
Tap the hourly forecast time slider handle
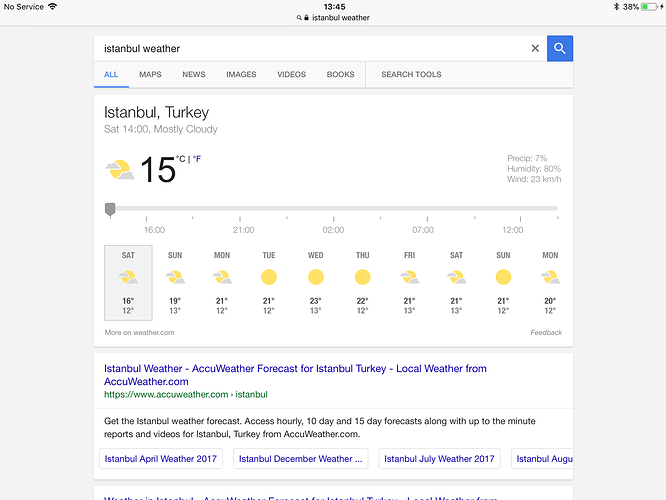110,208
